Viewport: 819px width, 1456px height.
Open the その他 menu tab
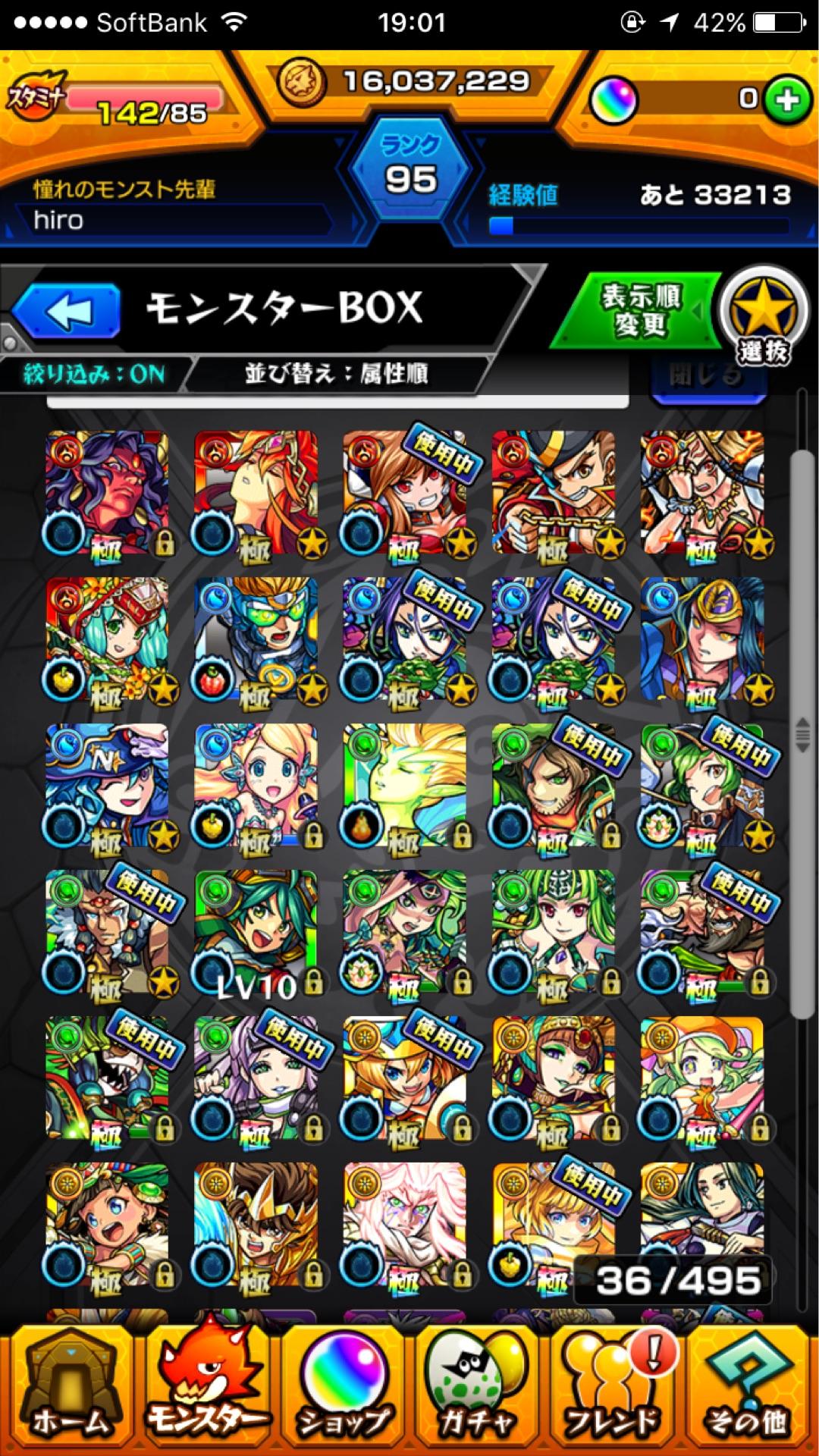pyautogui.click(x=747, y=1392)
